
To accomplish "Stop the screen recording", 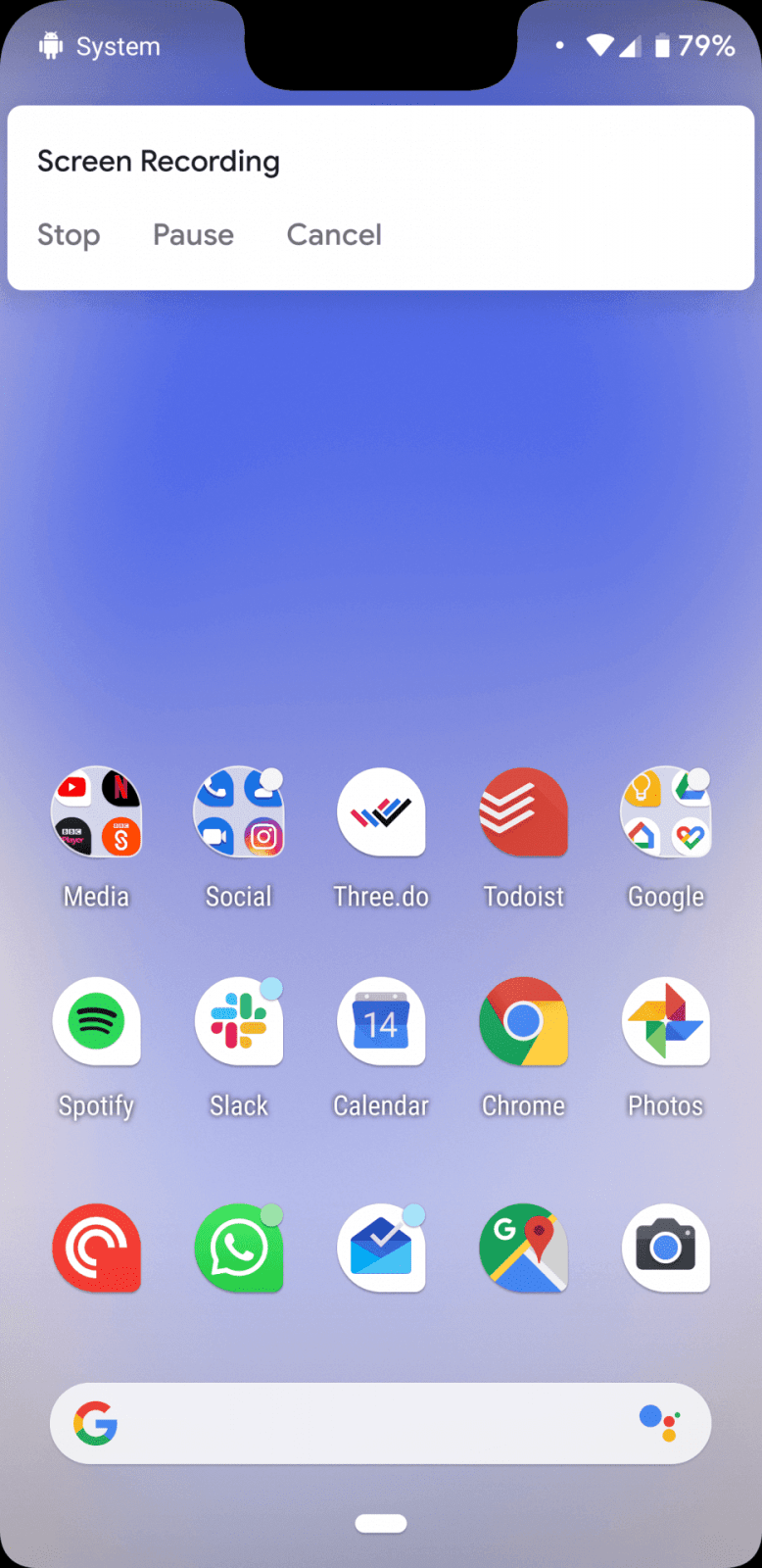I will (x=69, y=235).
